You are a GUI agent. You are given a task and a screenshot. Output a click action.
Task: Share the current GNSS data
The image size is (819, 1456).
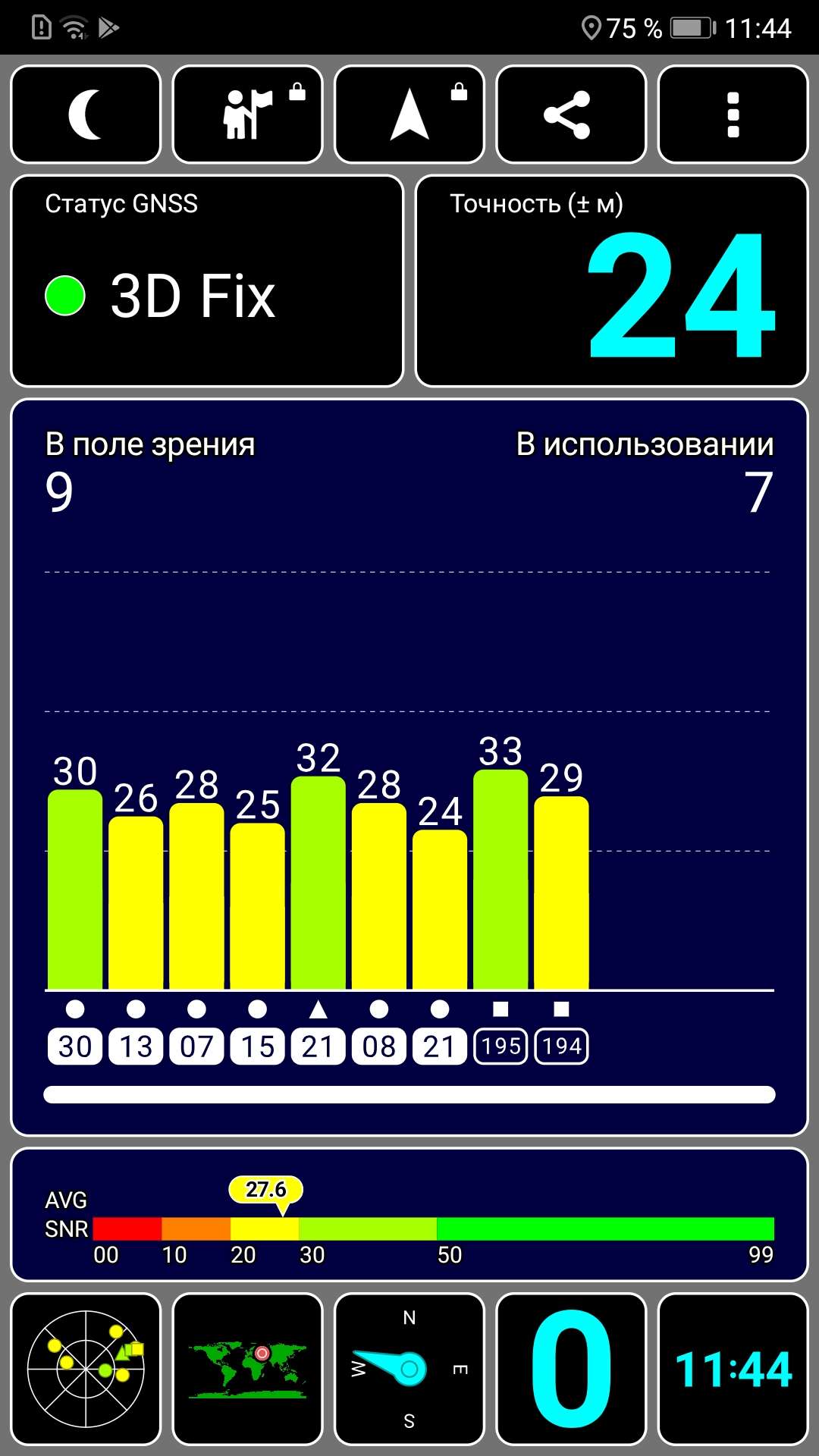tap(570, 115)
